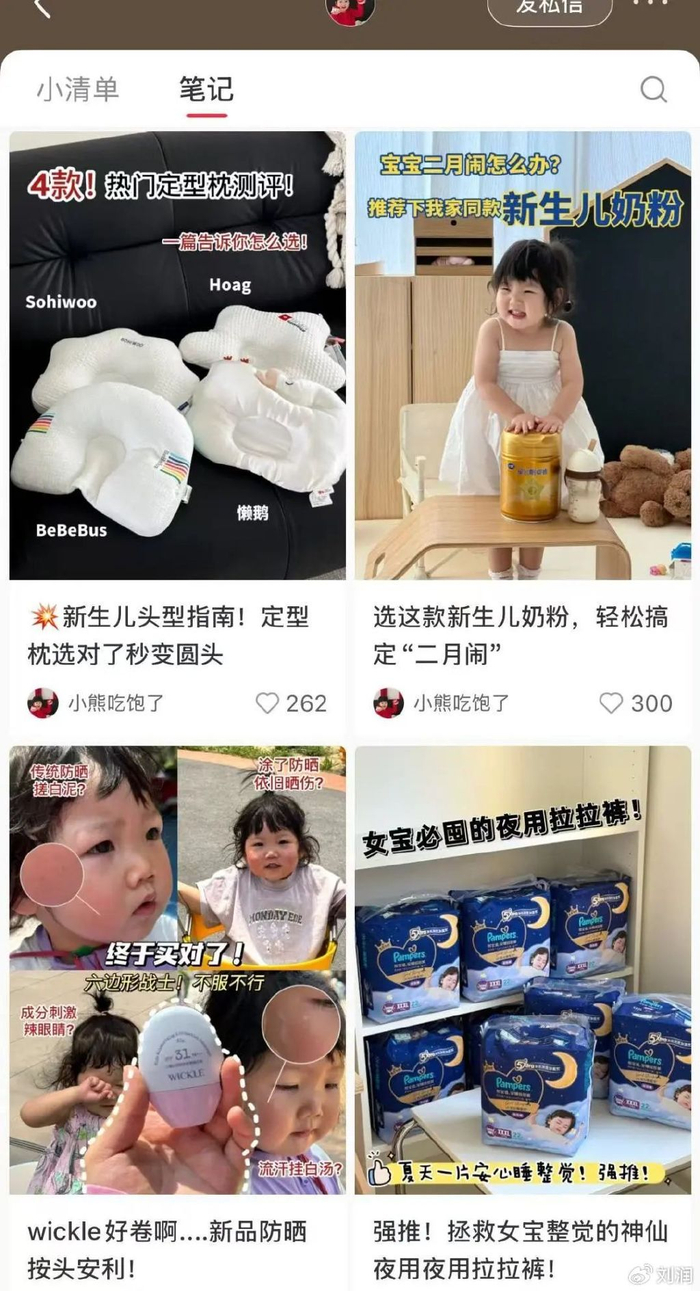The width and height of the screenshot is (700, 1291).
Task: Open the 新生儿奶粉 milk powder note
Action: tap(523, 355)
